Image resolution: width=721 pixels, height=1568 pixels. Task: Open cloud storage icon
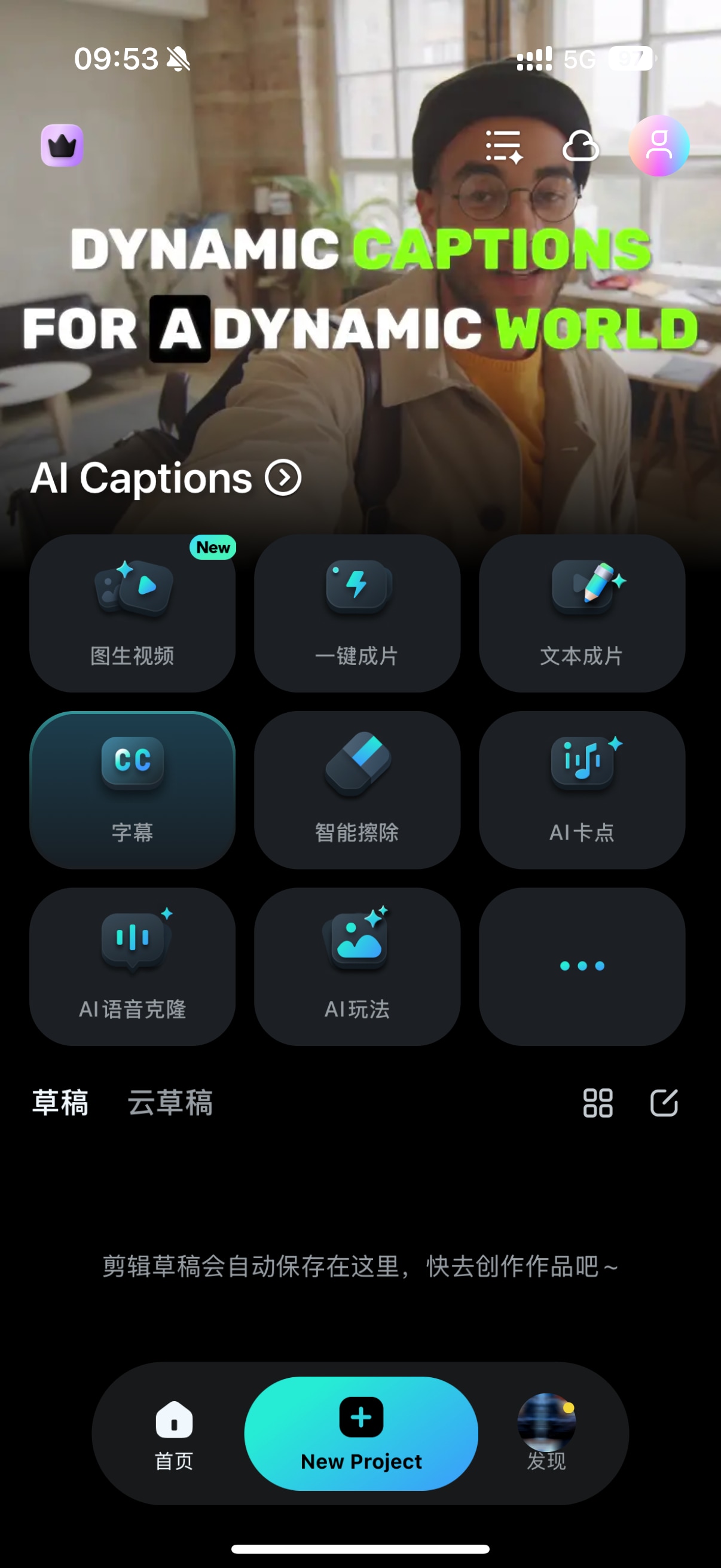tap(580, 147)
